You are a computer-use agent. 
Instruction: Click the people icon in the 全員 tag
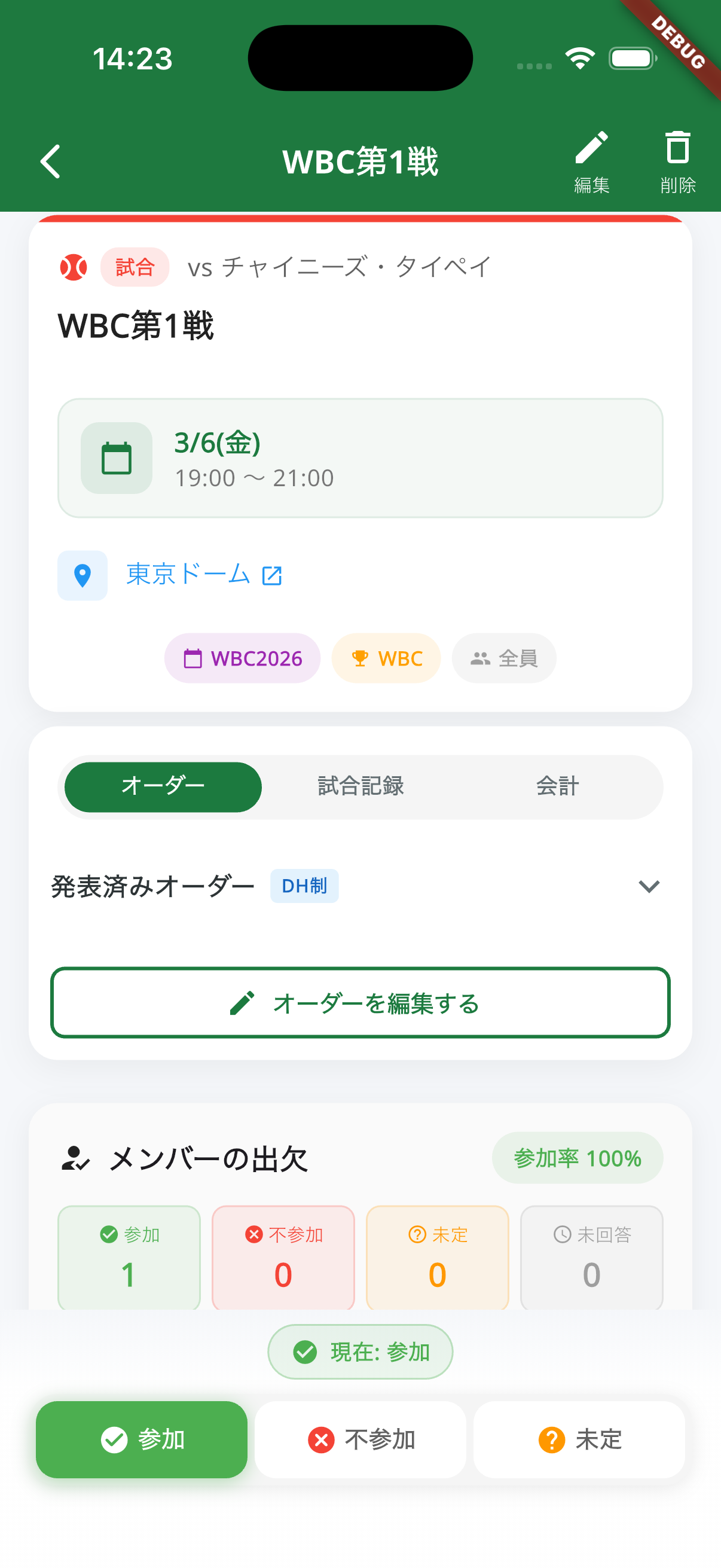[x=480, y=657]
